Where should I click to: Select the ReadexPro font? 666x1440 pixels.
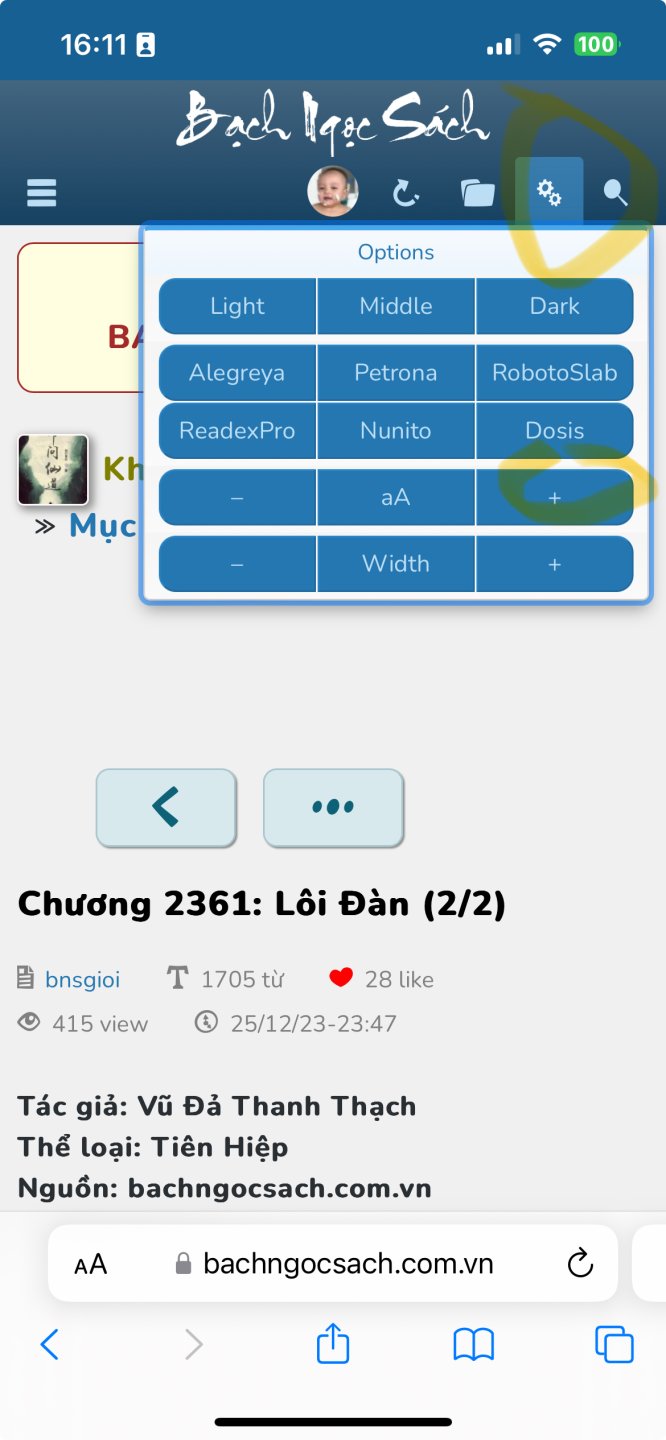coord(237,431)
